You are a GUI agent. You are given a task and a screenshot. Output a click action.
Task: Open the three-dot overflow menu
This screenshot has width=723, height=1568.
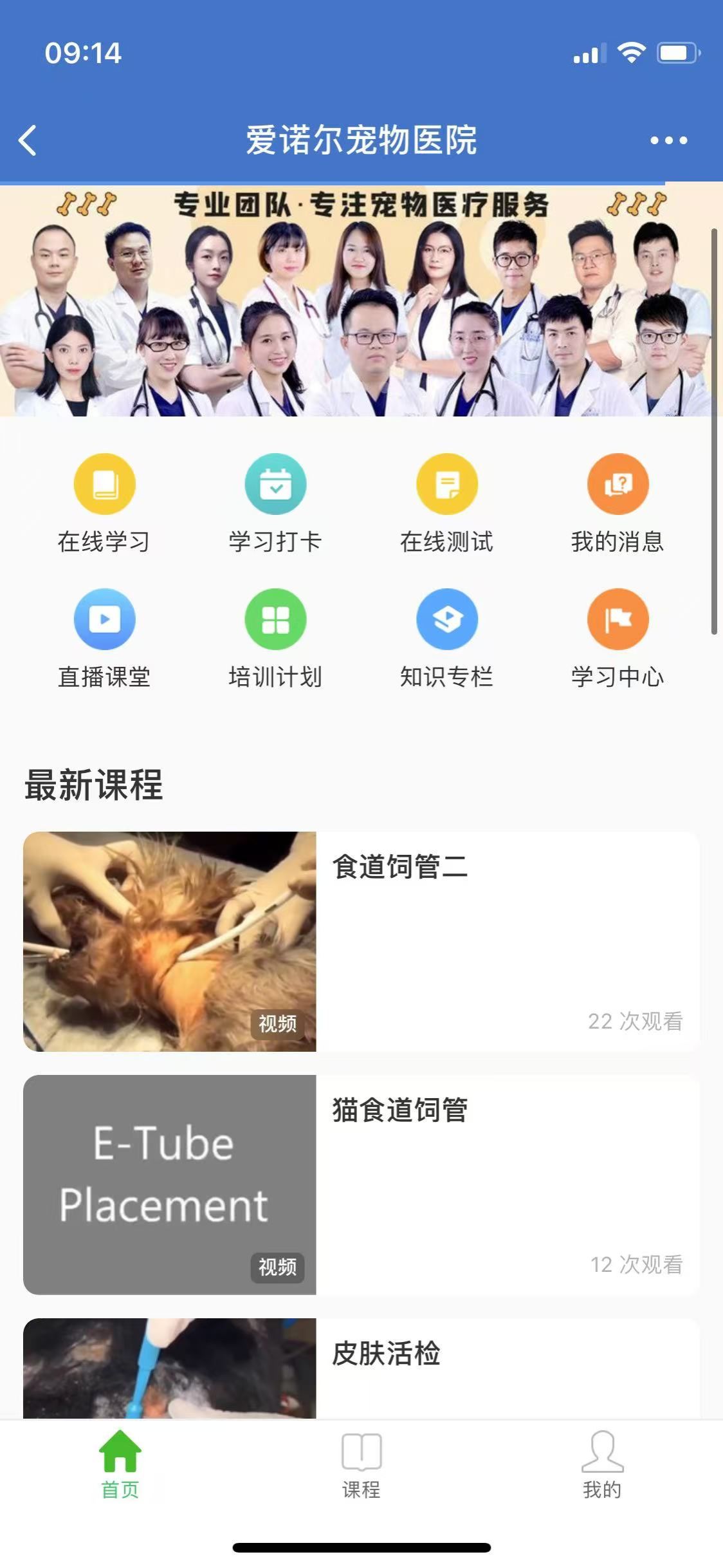[668, 140]
